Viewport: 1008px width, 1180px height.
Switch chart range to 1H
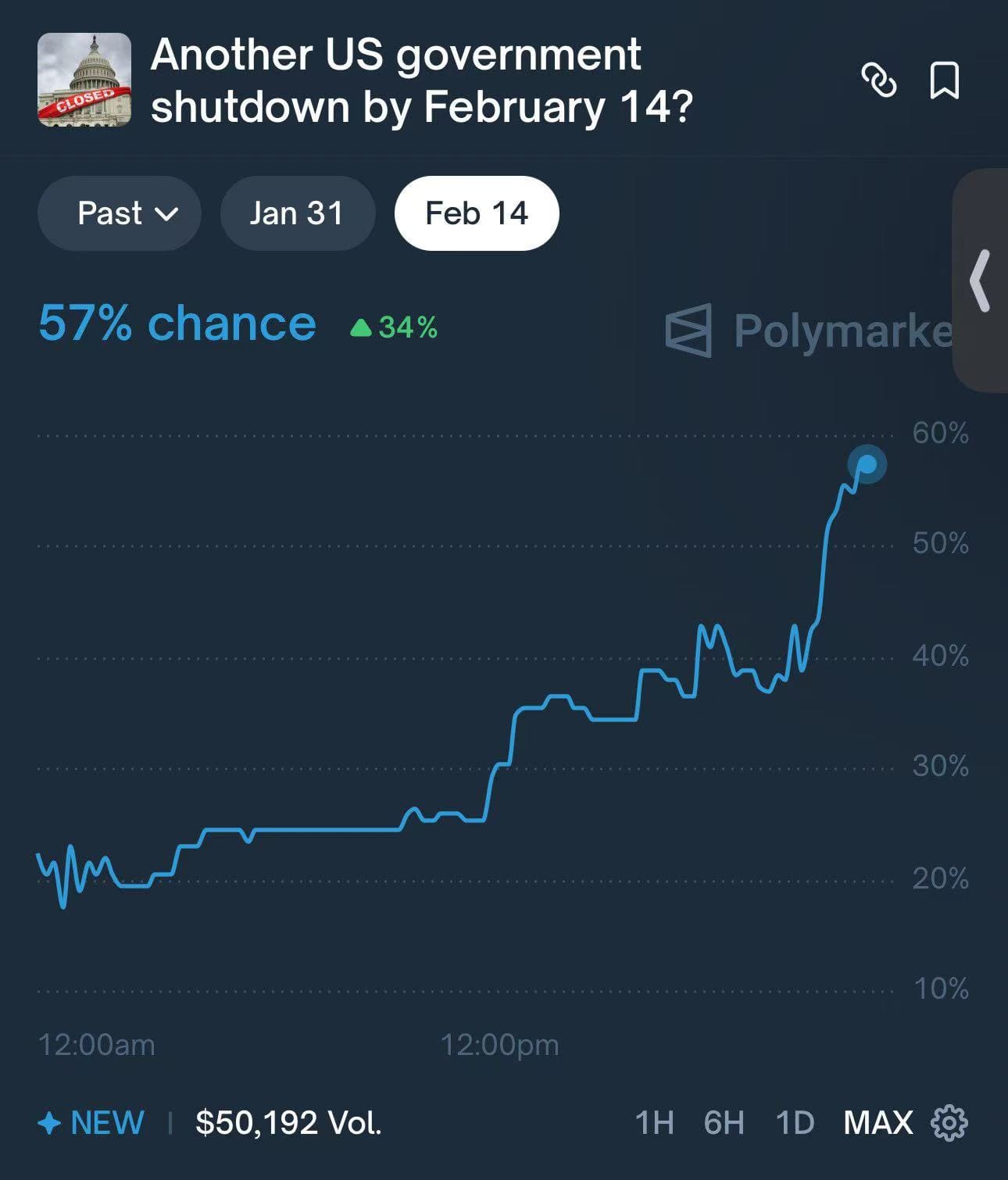(x=654, y=1123)
